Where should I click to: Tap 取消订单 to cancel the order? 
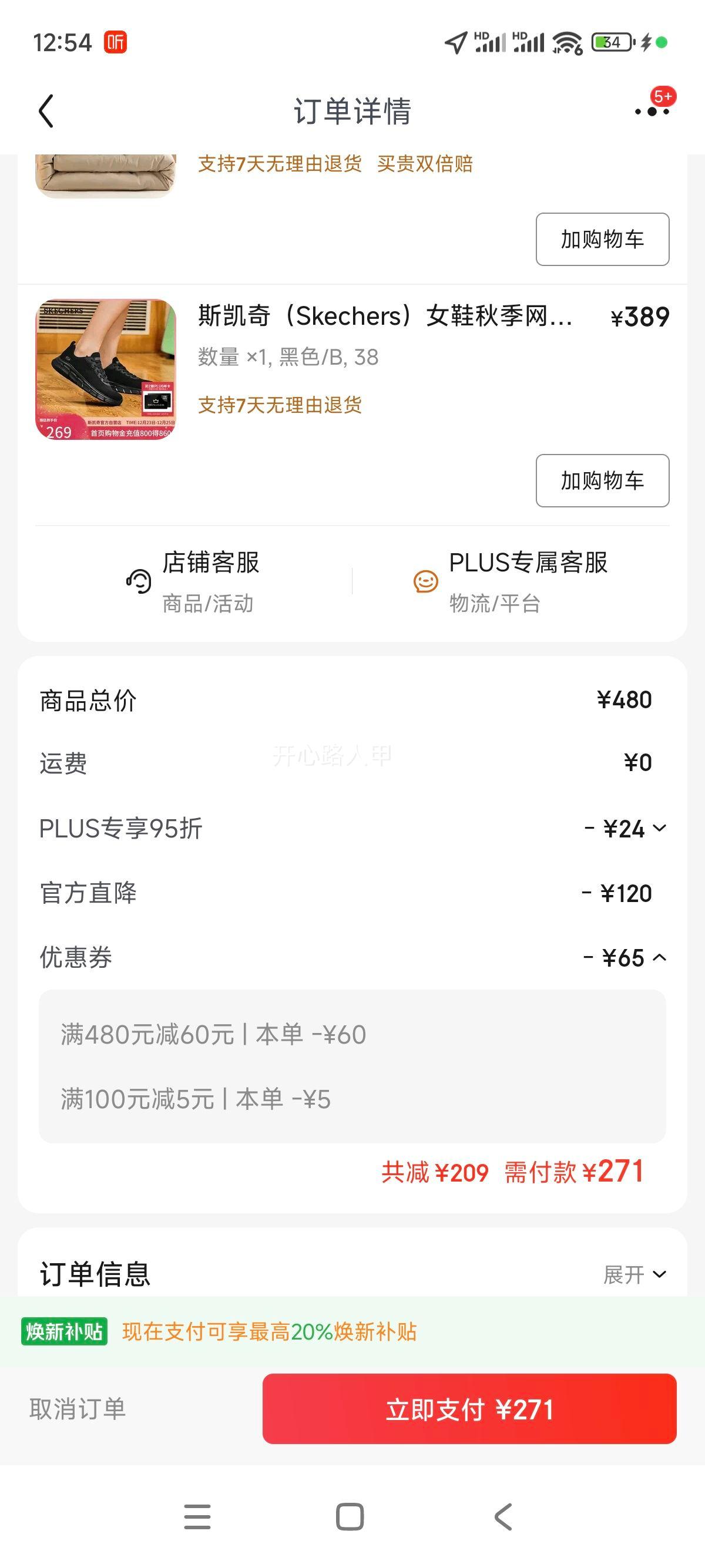tap(78, 1408)
